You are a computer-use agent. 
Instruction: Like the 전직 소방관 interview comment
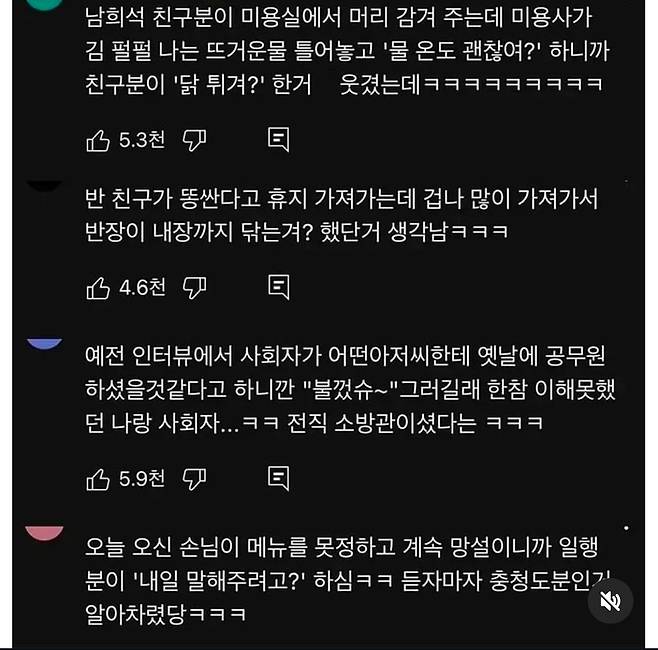point(98,477)
